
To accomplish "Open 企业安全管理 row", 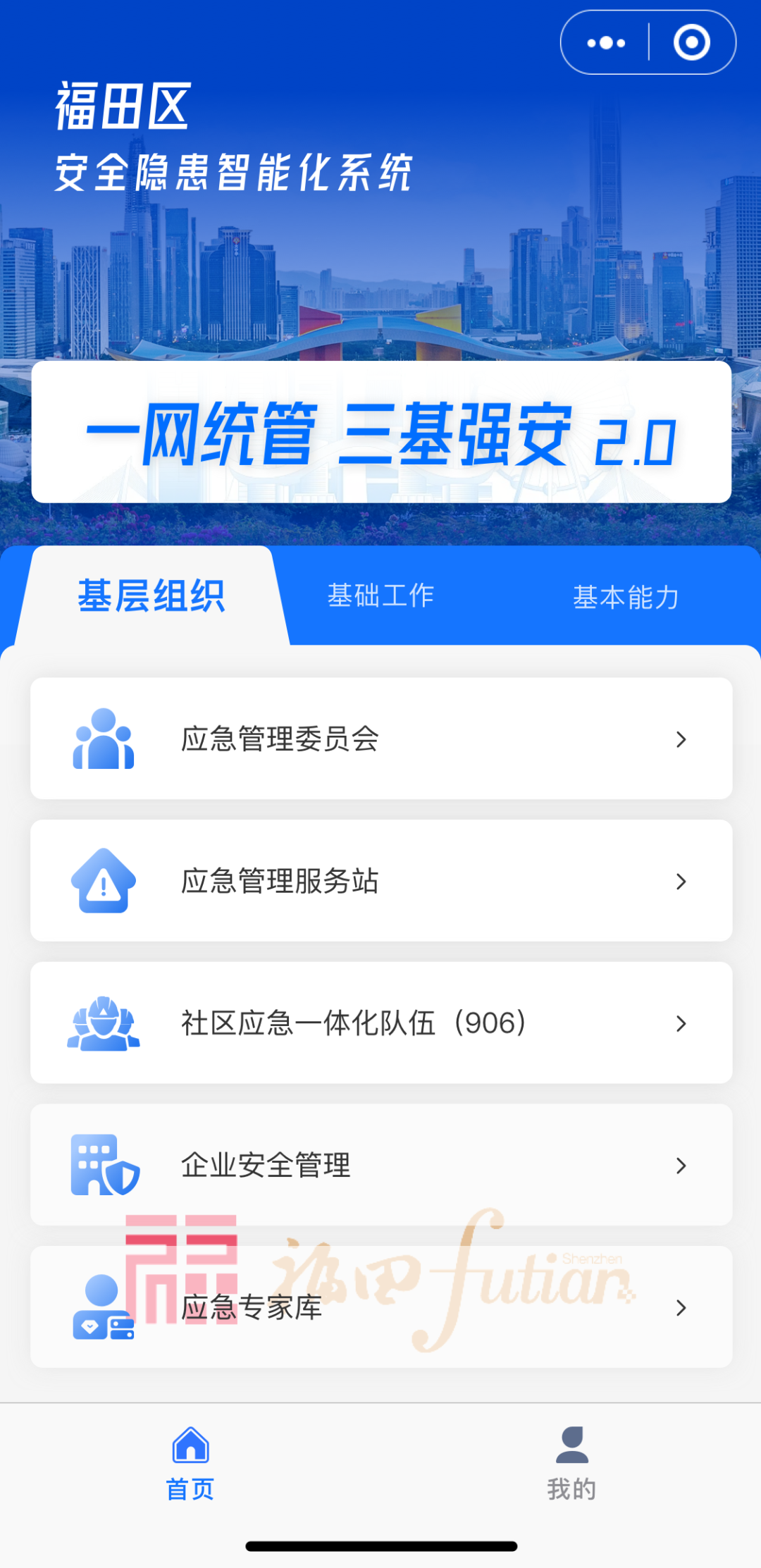I will [x=381, y=1165].
